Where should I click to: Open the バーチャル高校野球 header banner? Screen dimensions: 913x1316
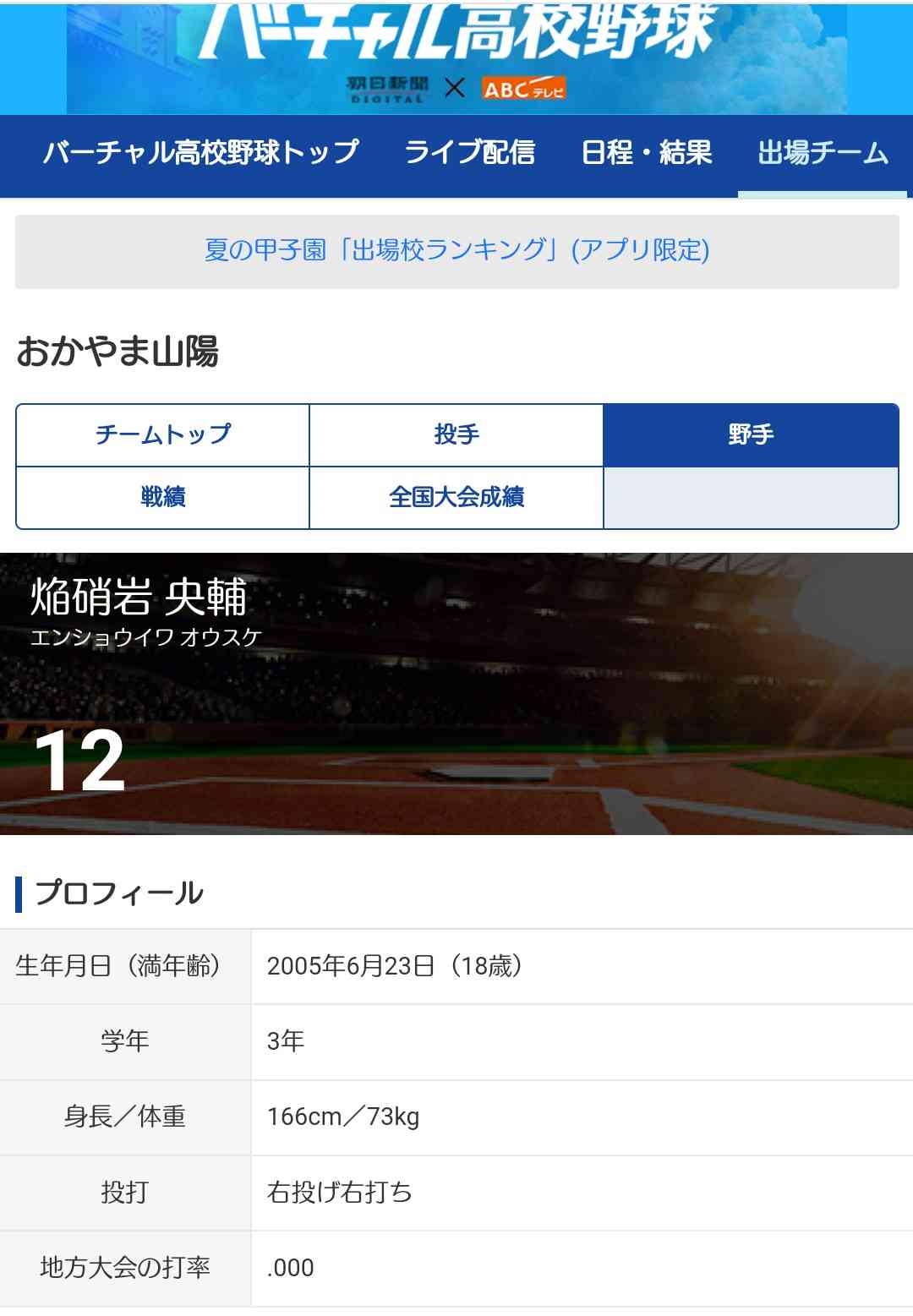point(456,56)
